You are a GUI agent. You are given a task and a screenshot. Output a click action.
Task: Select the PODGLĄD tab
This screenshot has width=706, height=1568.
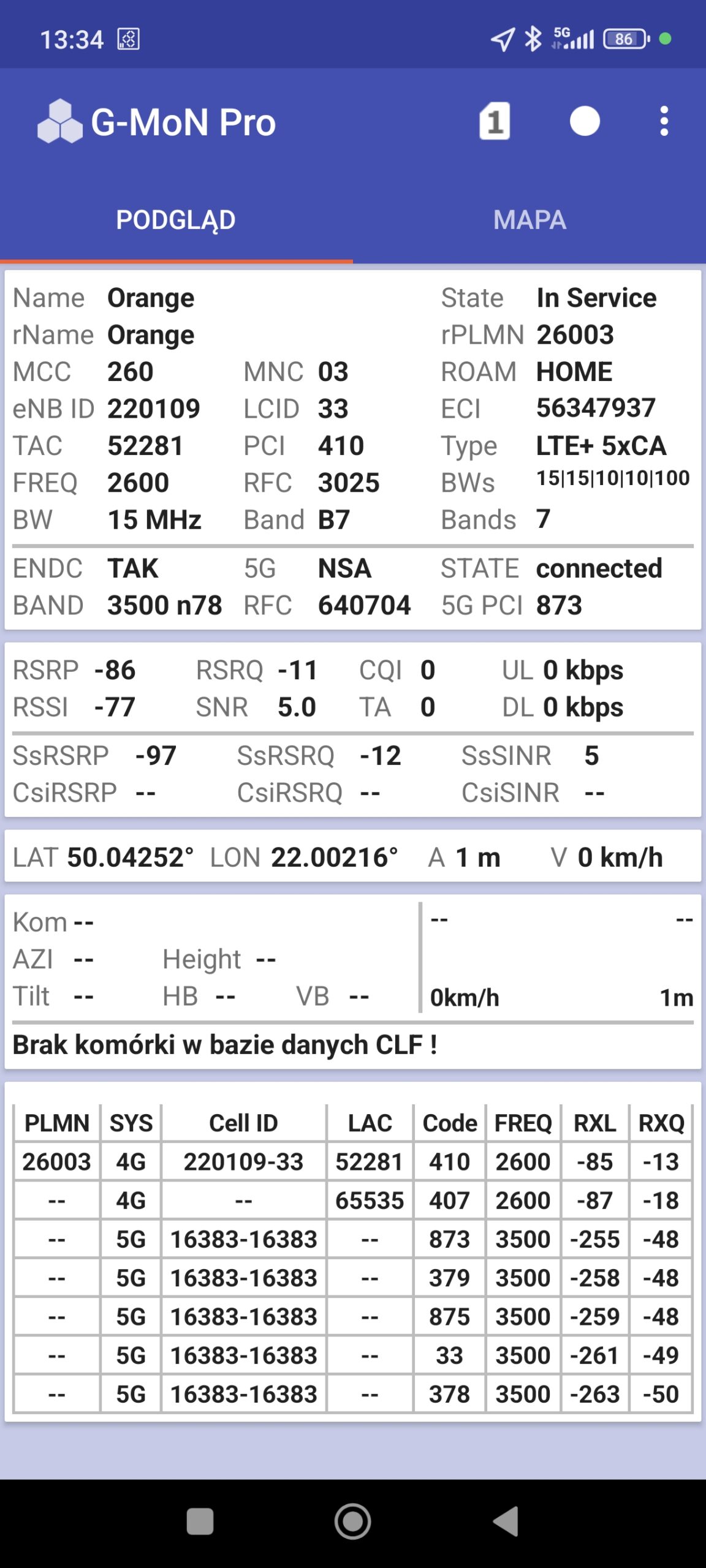tap(176, 220)
